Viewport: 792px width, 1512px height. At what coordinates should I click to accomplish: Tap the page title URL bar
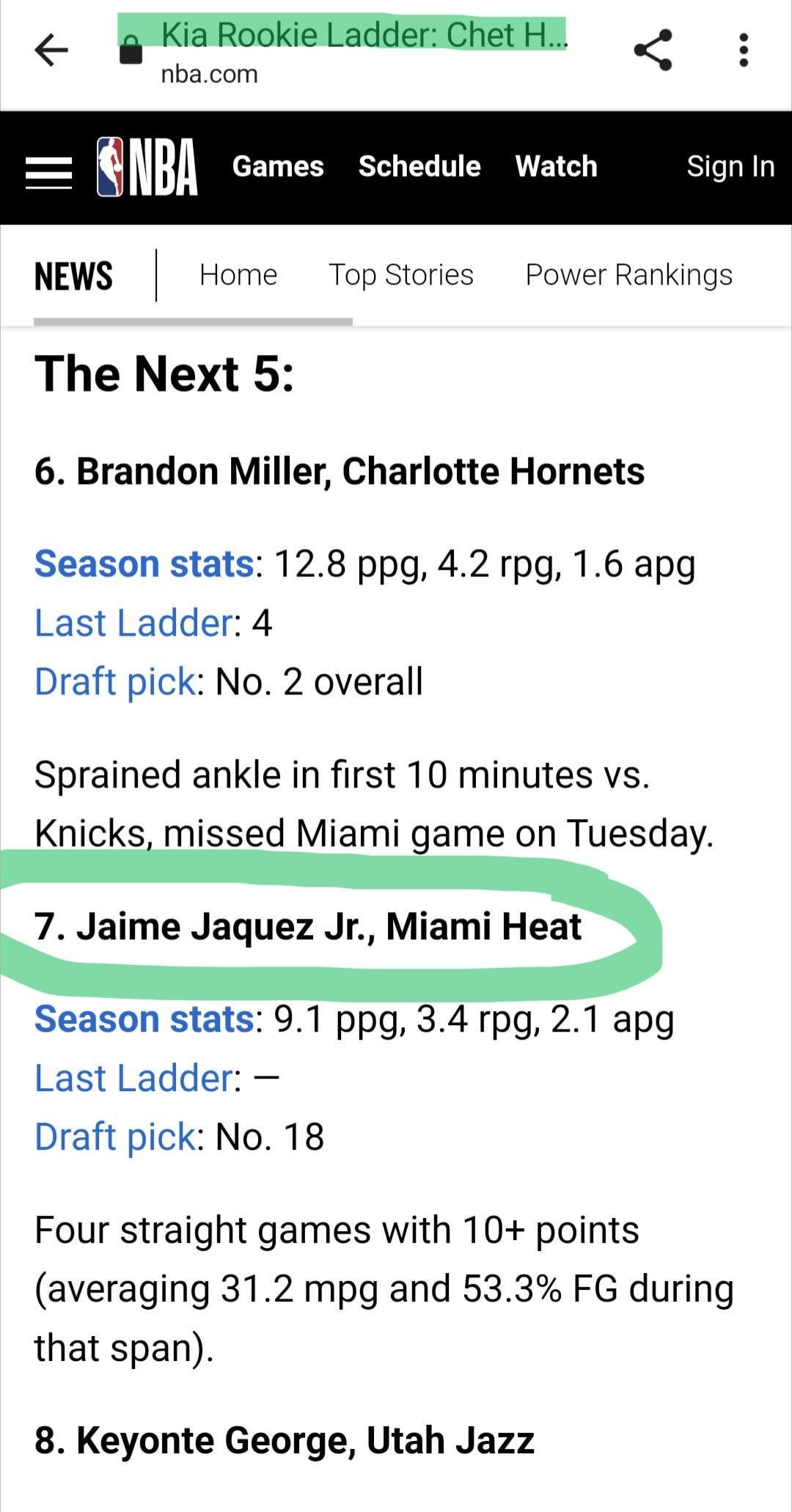[x=363, y=51]
